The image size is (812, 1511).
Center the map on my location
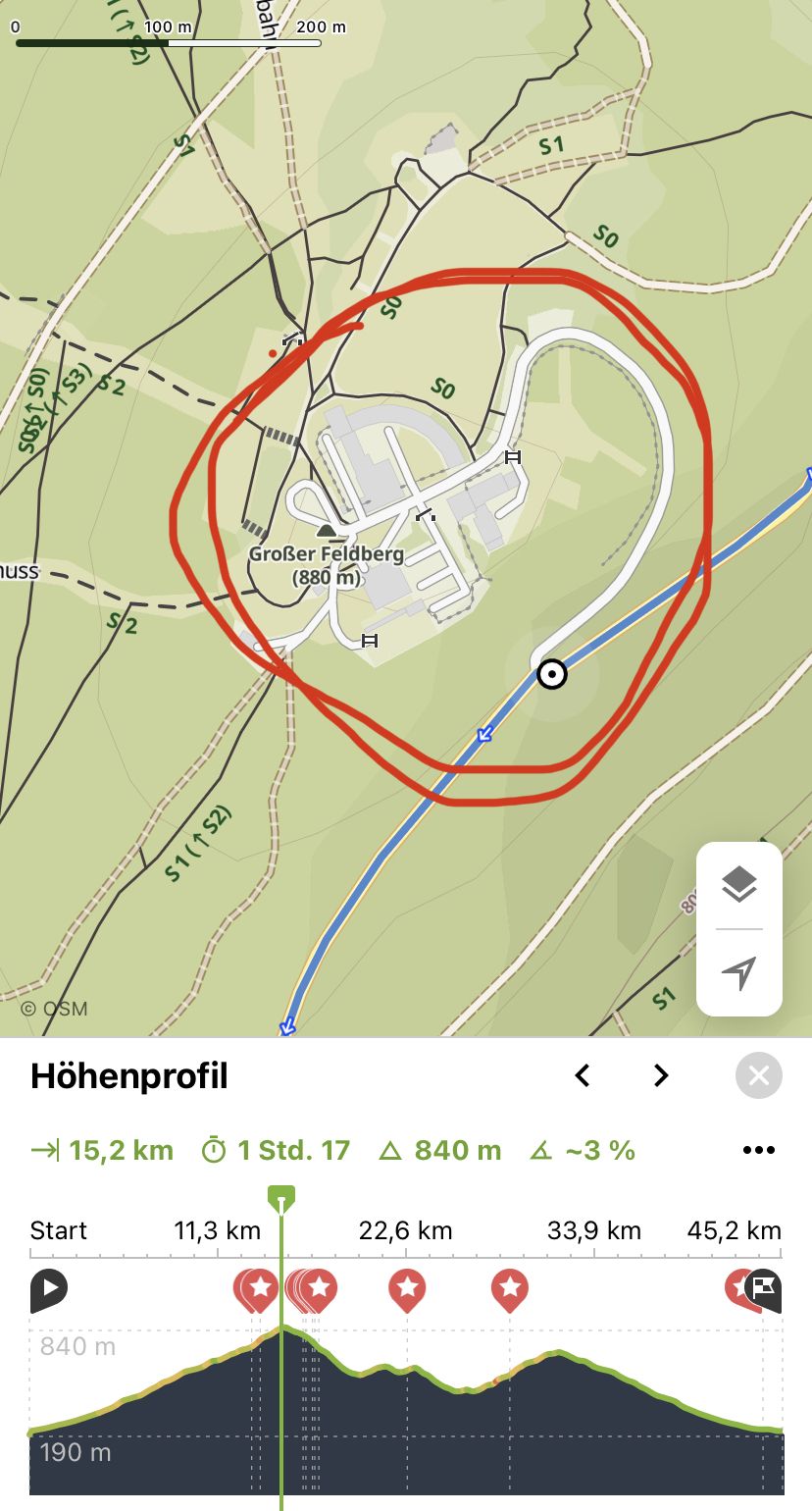pos(739,973)
